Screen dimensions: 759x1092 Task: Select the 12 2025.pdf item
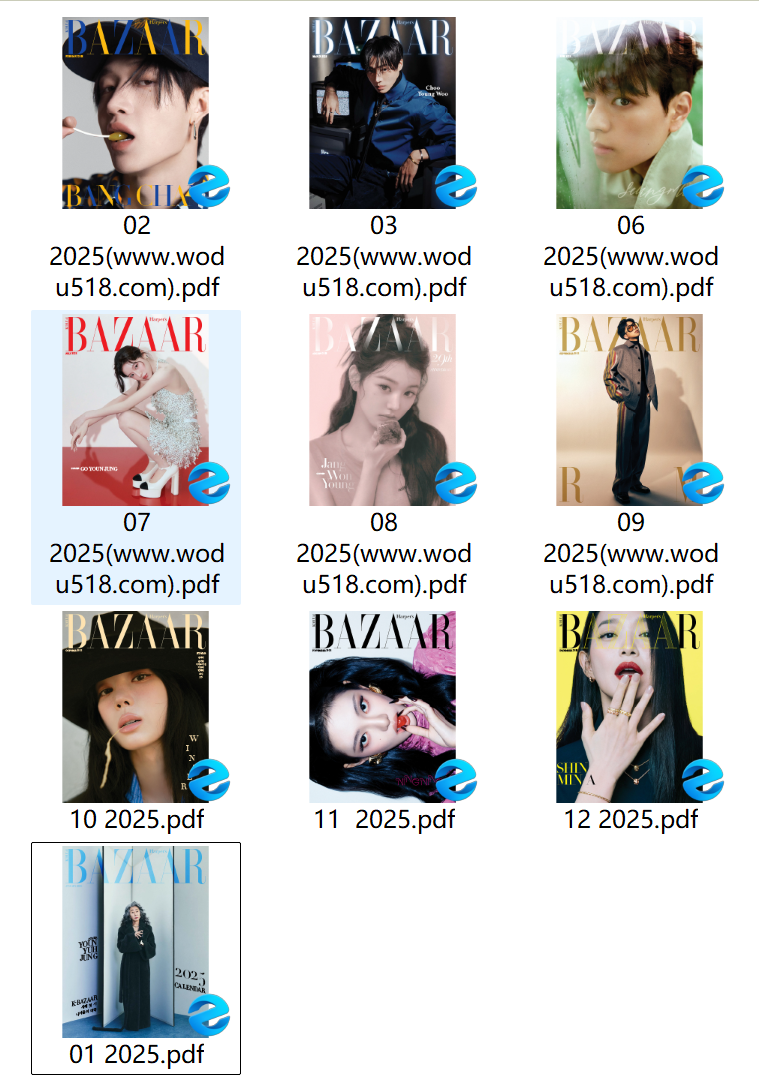tap(629, 706)
